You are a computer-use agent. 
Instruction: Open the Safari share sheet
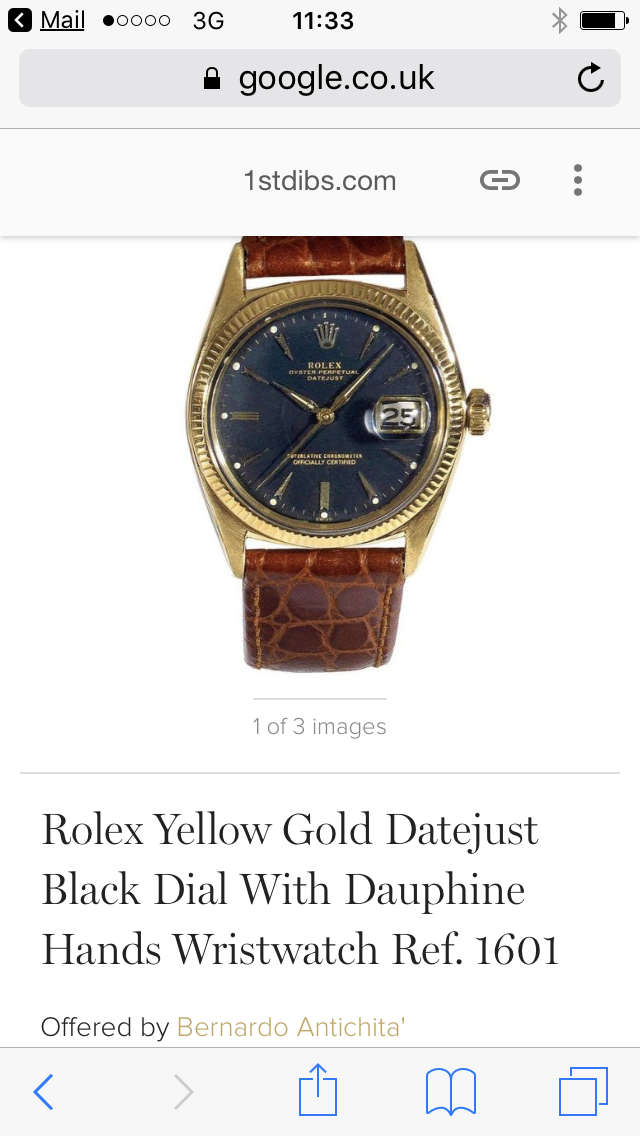pos(318,1090)
